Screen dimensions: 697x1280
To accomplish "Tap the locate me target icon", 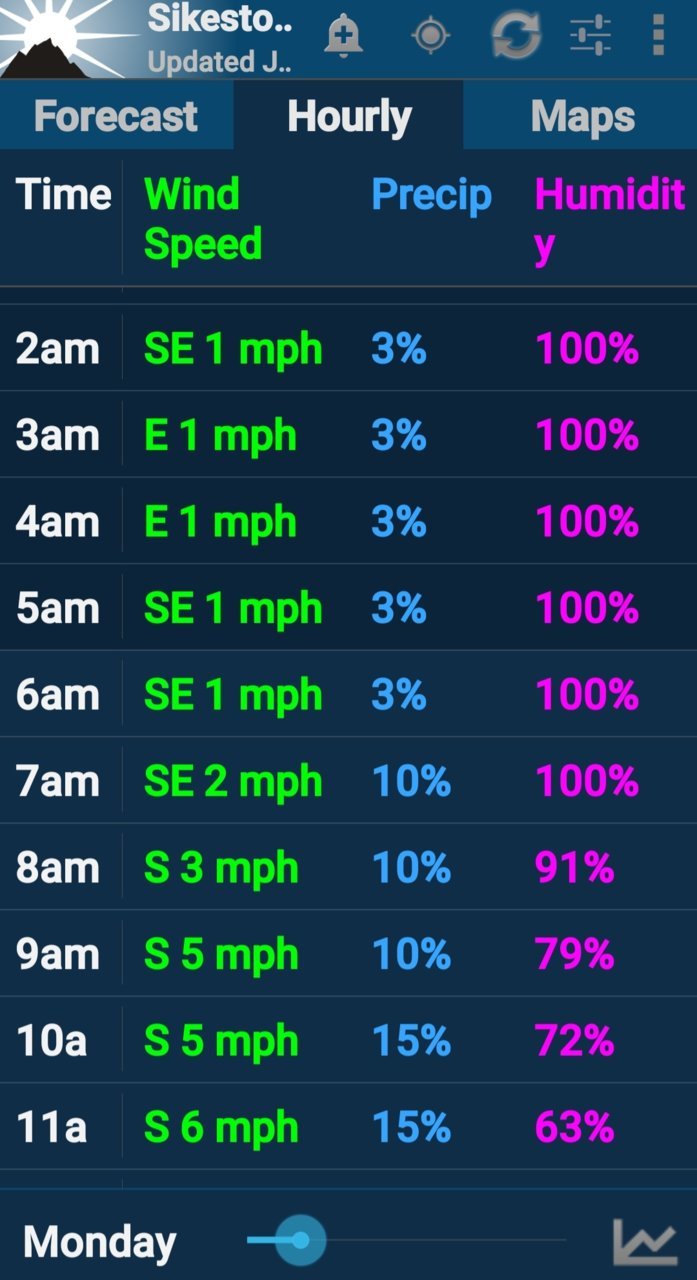I will click(431, 37).
